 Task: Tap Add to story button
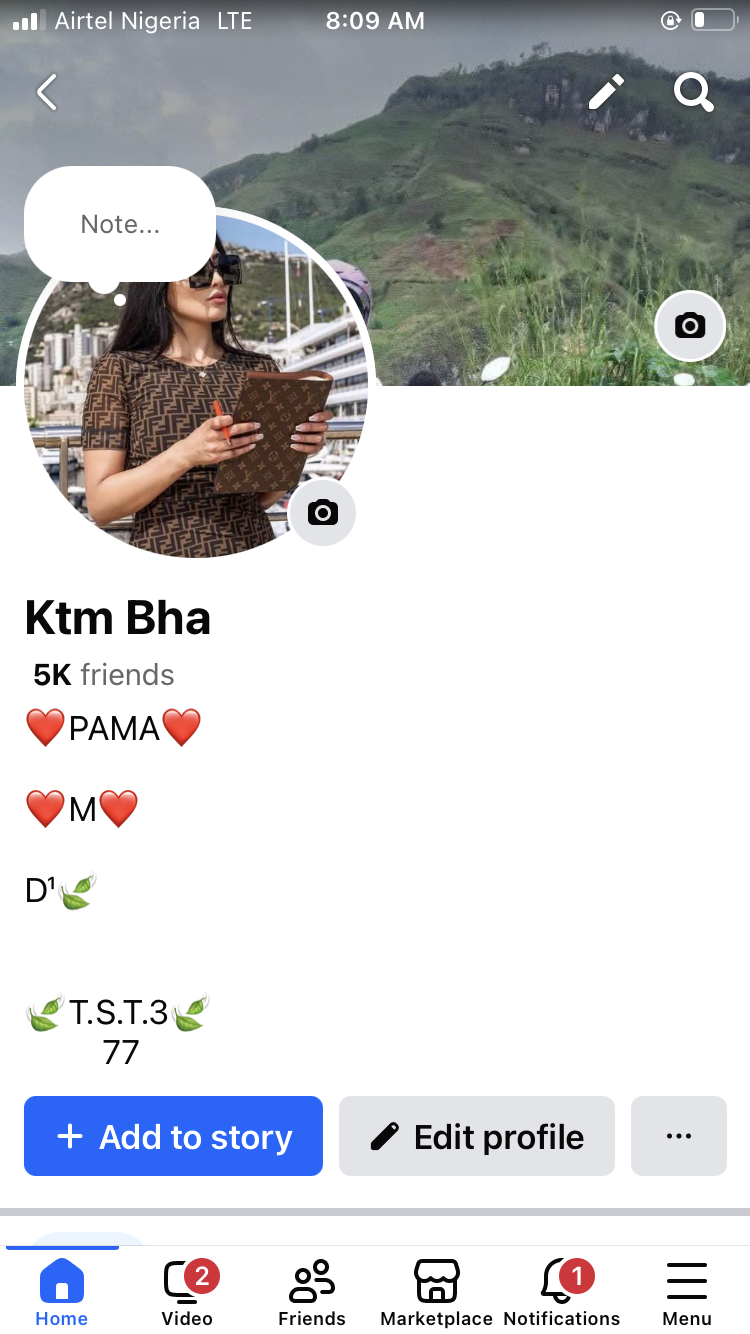click(173, 1136)
